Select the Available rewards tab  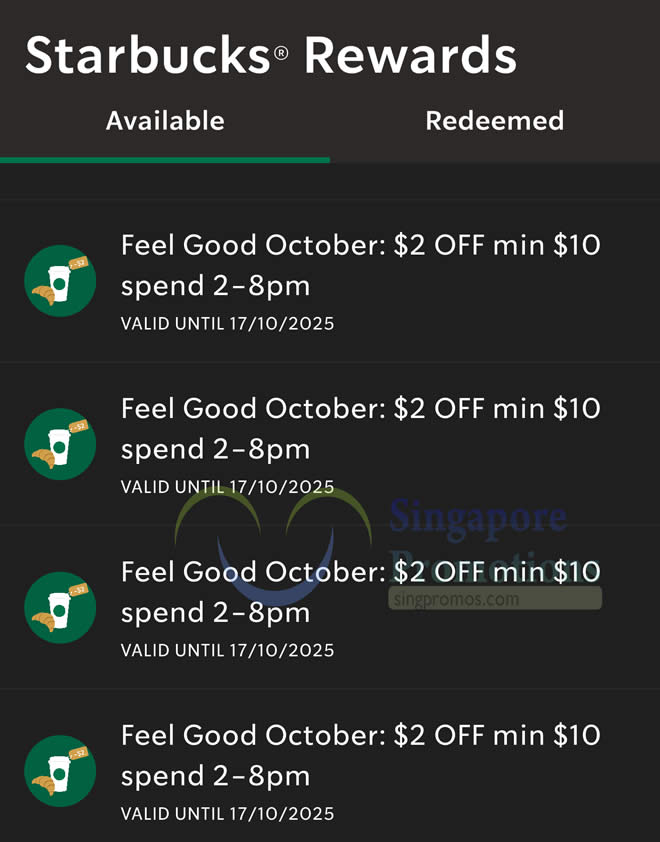tap(165, 121)
